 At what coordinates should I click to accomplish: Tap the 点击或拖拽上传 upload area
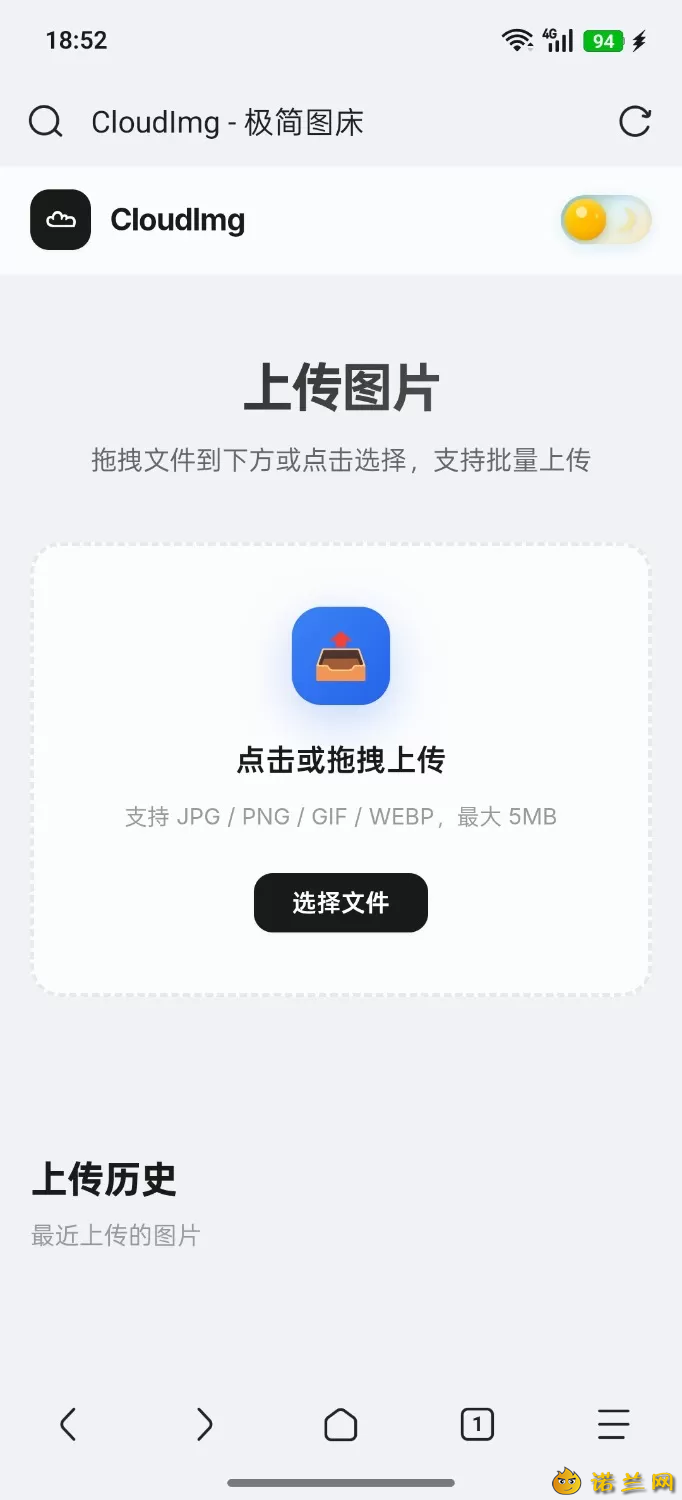341,769
